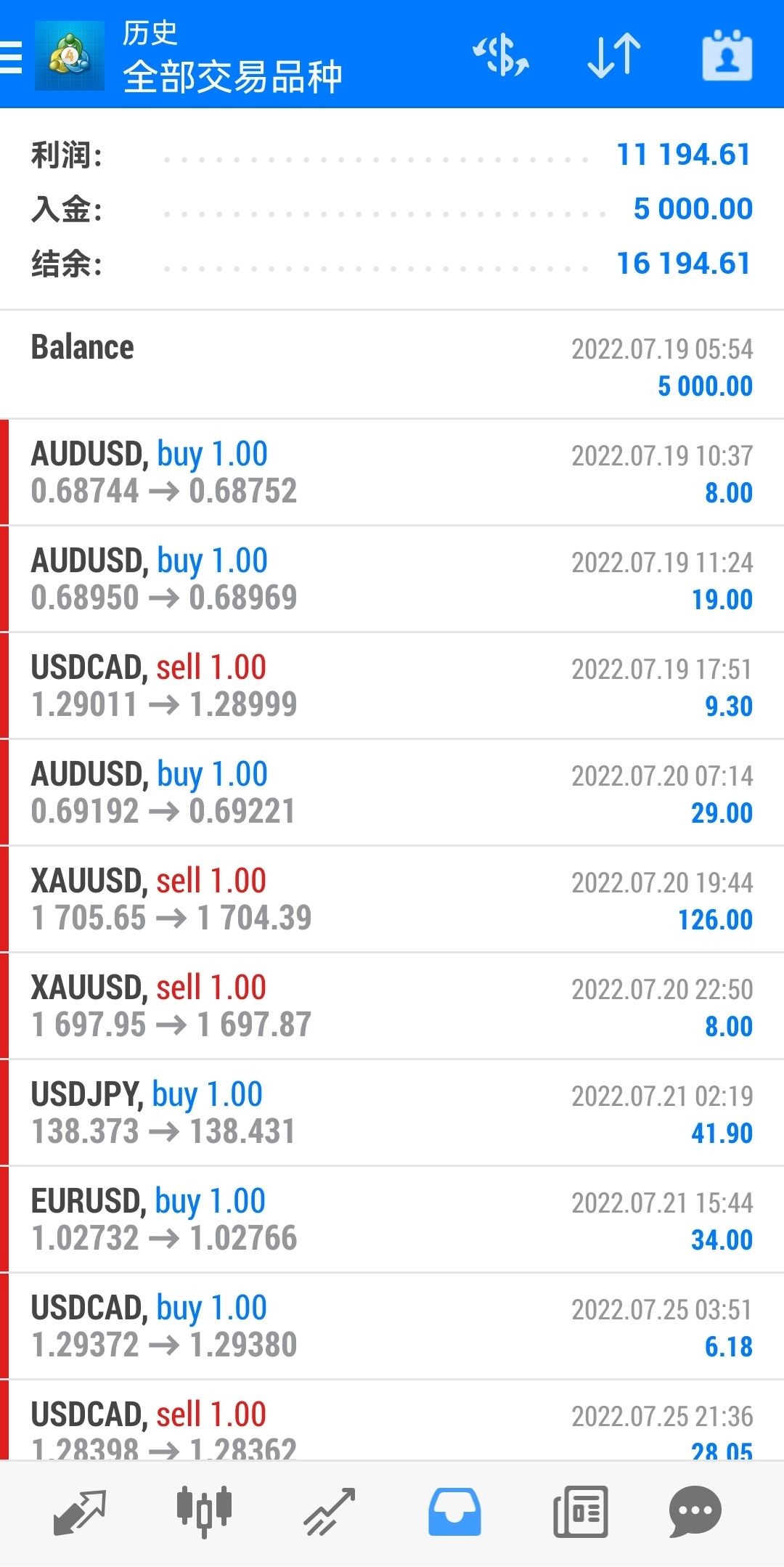Open the symbol filter currency icon
The height and width of the screenshot is (1567, 784).
tap(501, 55)
